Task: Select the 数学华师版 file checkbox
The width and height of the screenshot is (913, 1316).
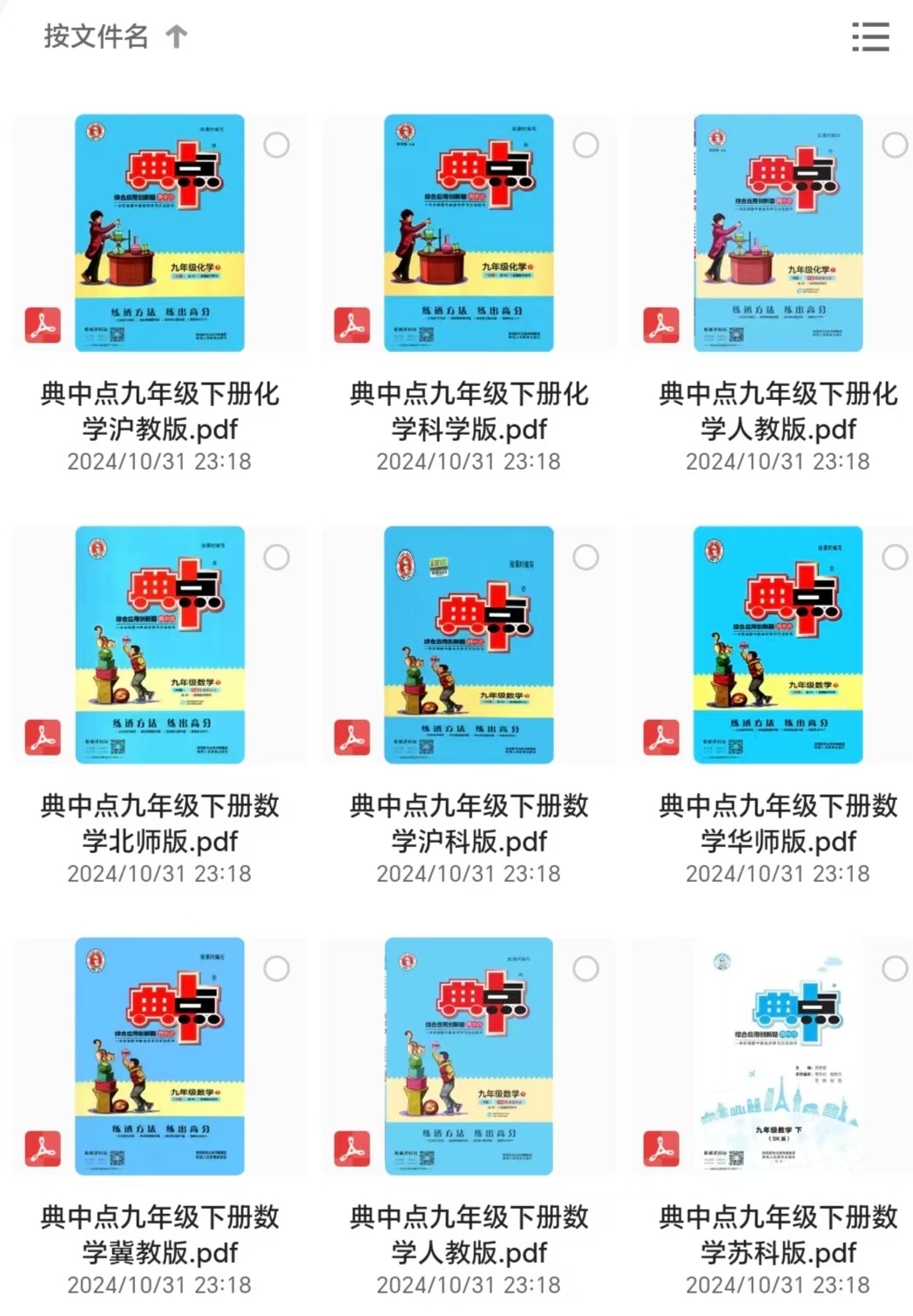Action: click(895, 558)
